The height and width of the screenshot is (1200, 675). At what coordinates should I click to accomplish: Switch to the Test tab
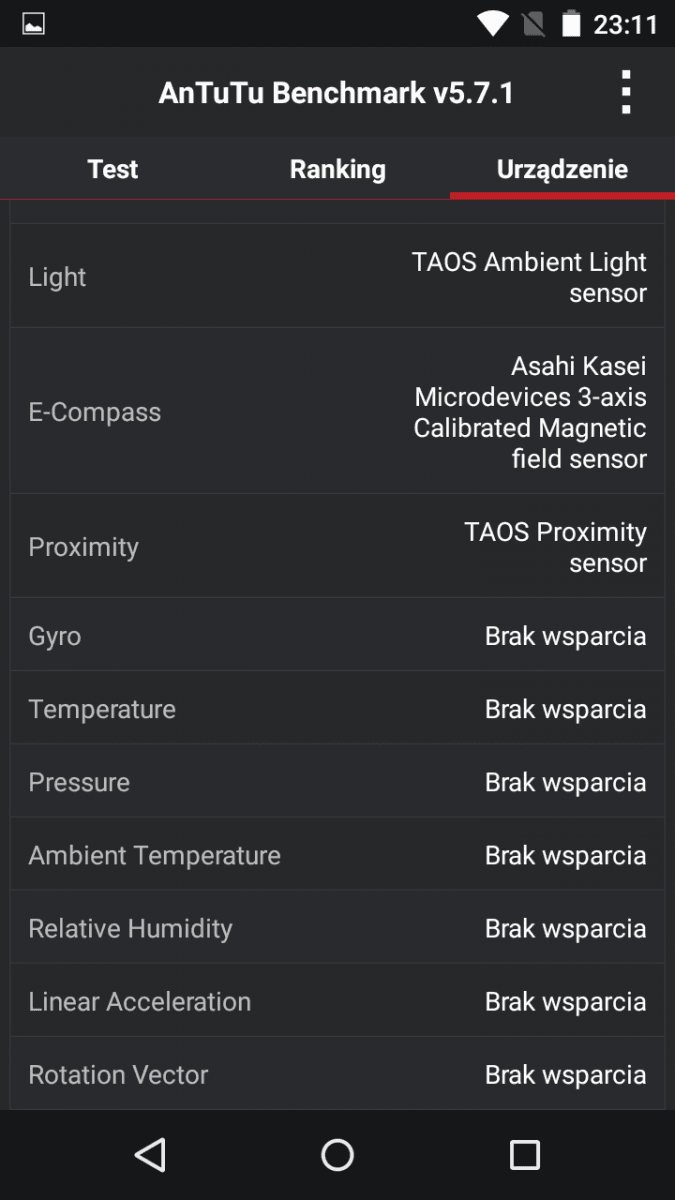[x=112, y=169]
